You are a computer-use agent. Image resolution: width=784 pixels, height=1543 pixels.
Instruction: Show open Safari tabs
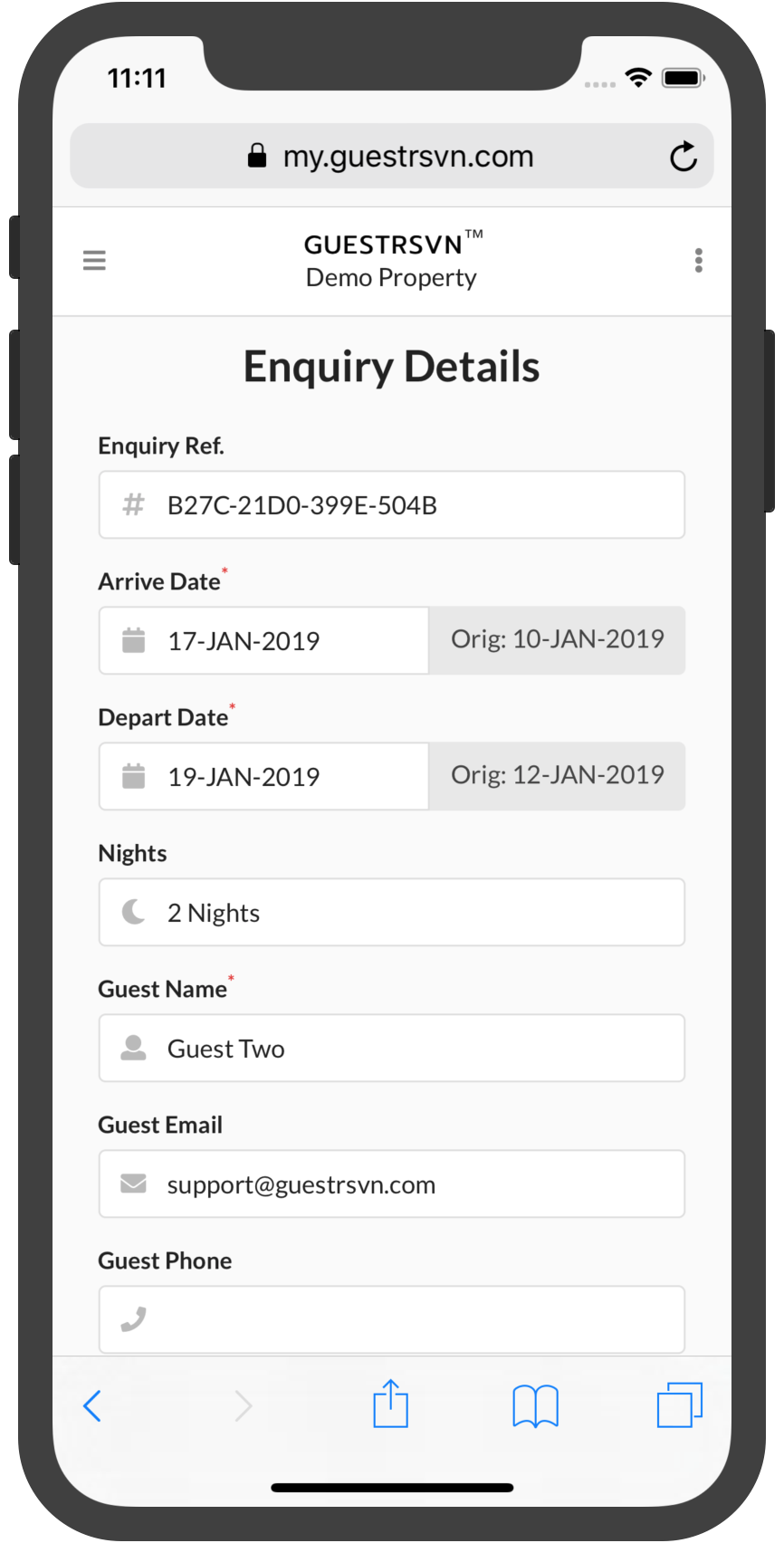[680, 1404]
